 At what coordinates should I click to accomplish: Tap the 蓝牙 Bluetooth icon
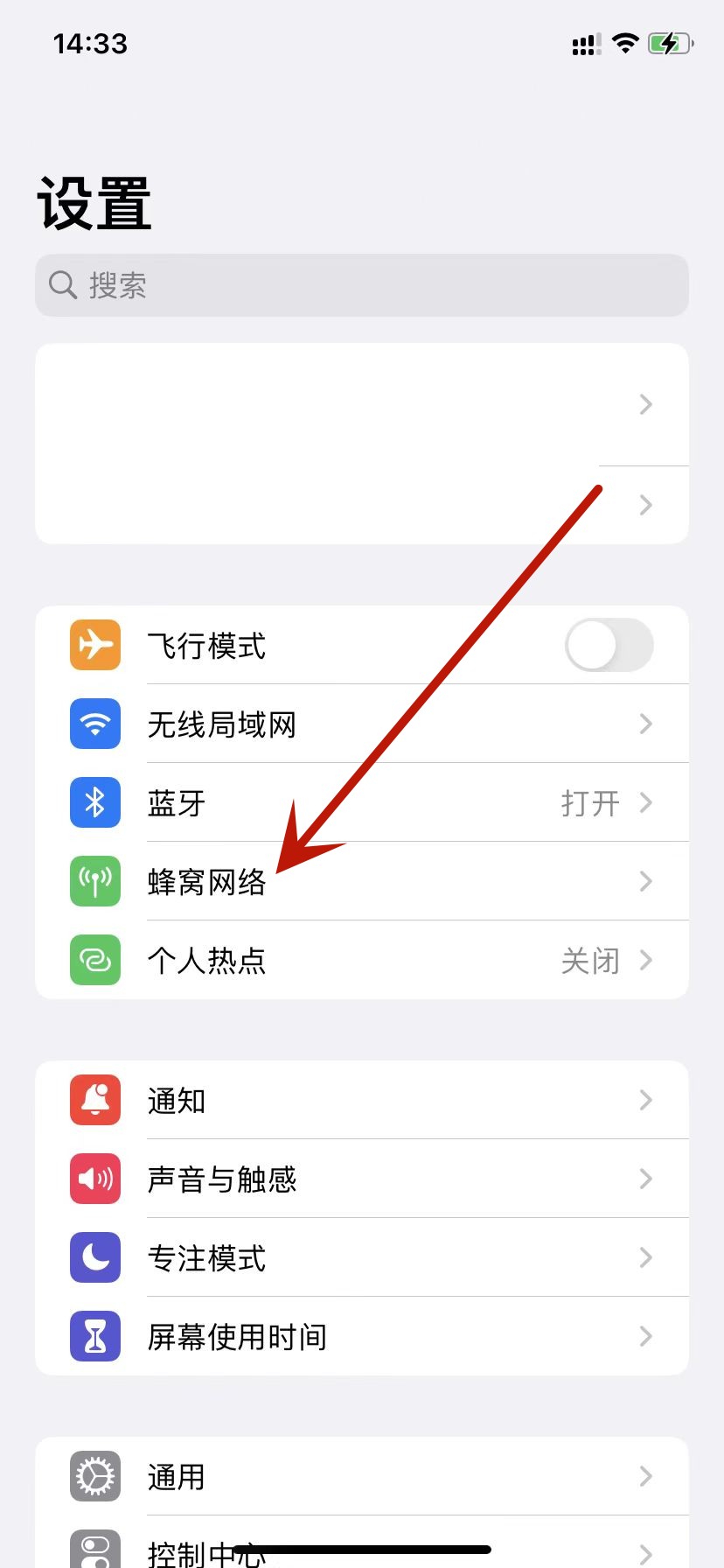[x=94, y=802]
